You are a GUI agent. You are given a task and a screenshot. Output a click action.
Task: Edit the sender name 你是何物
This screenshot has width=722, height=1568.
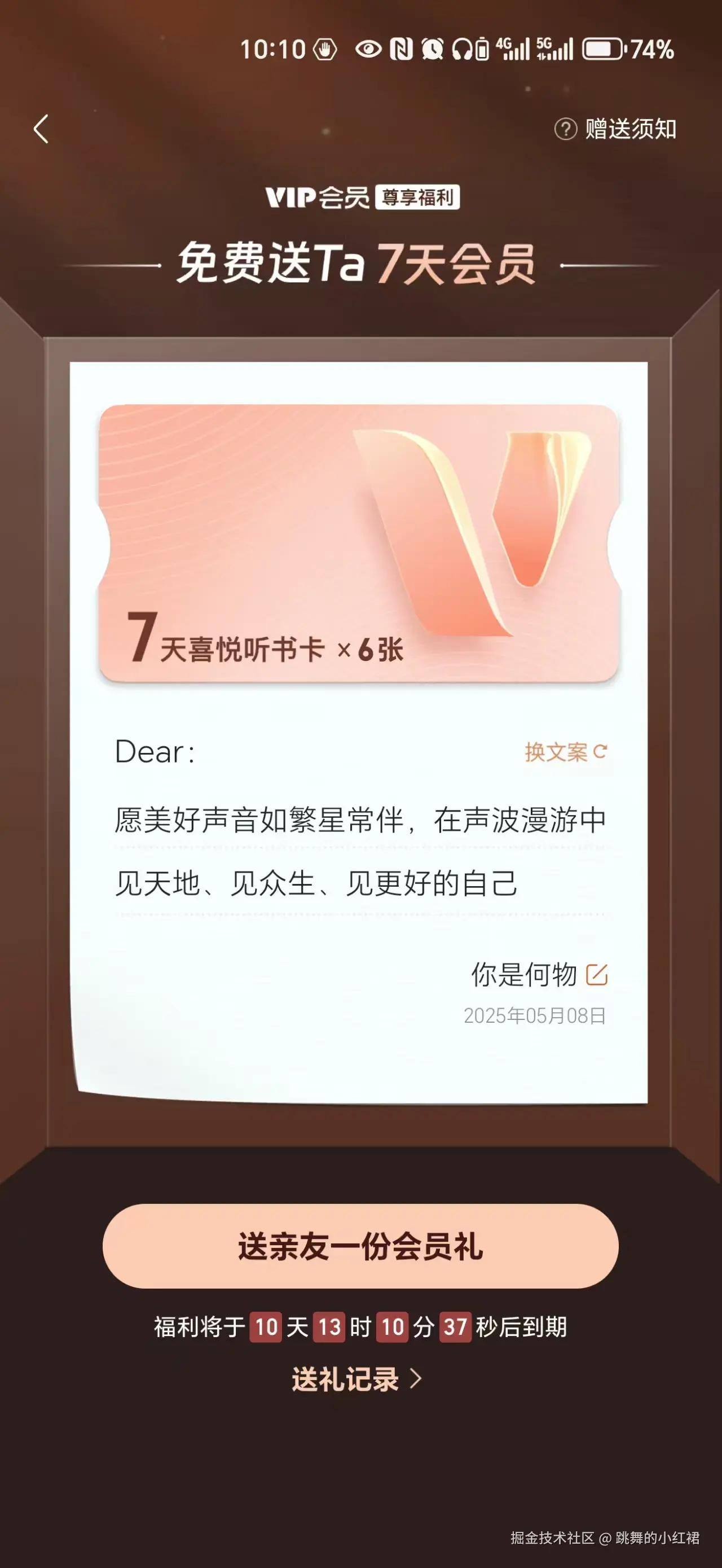597,975
